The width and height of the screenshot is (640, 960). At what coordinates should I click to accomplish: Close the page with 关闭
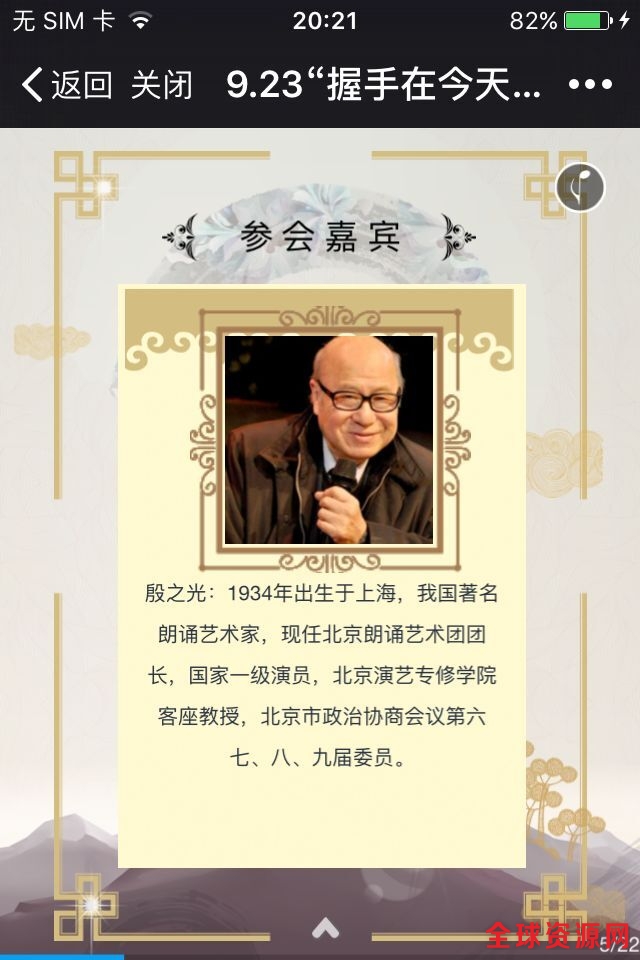click(161, 85)
